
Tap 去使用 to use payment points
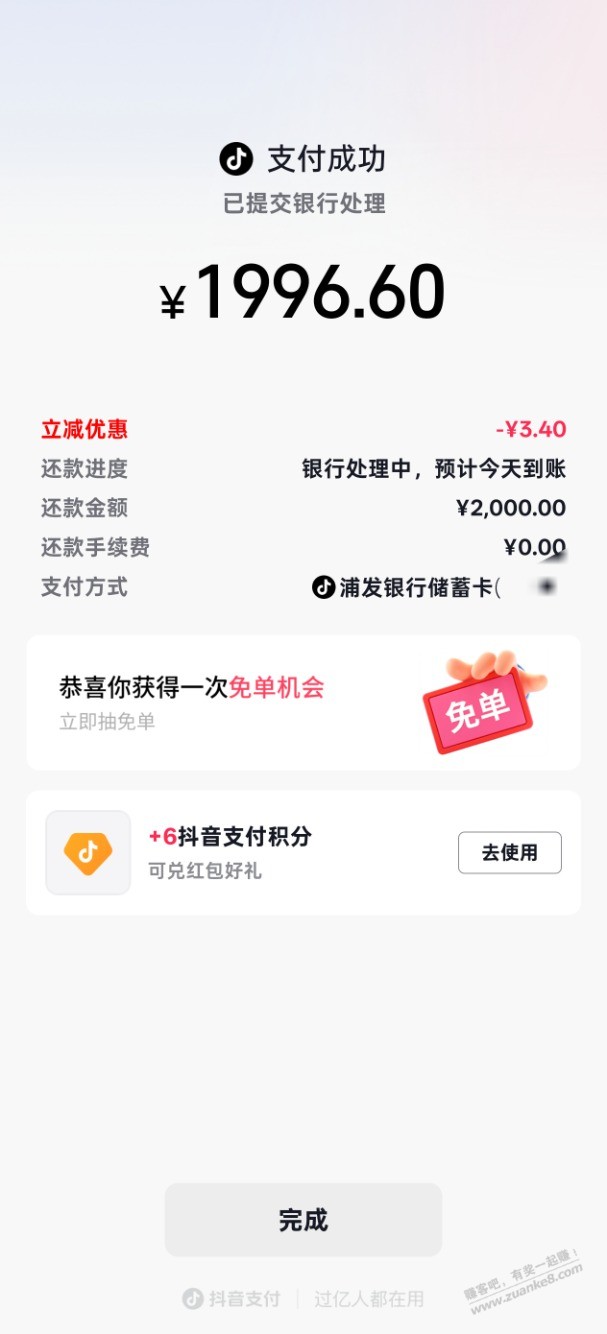point(509,852)
